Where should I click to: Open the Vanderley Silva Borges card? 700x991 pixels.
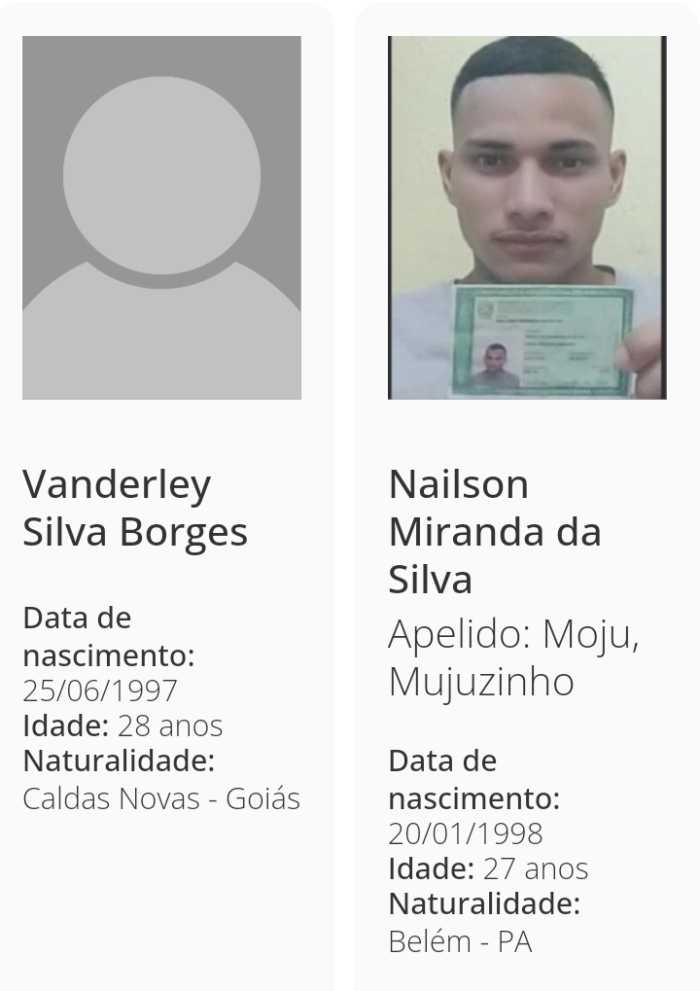(135, 509)
